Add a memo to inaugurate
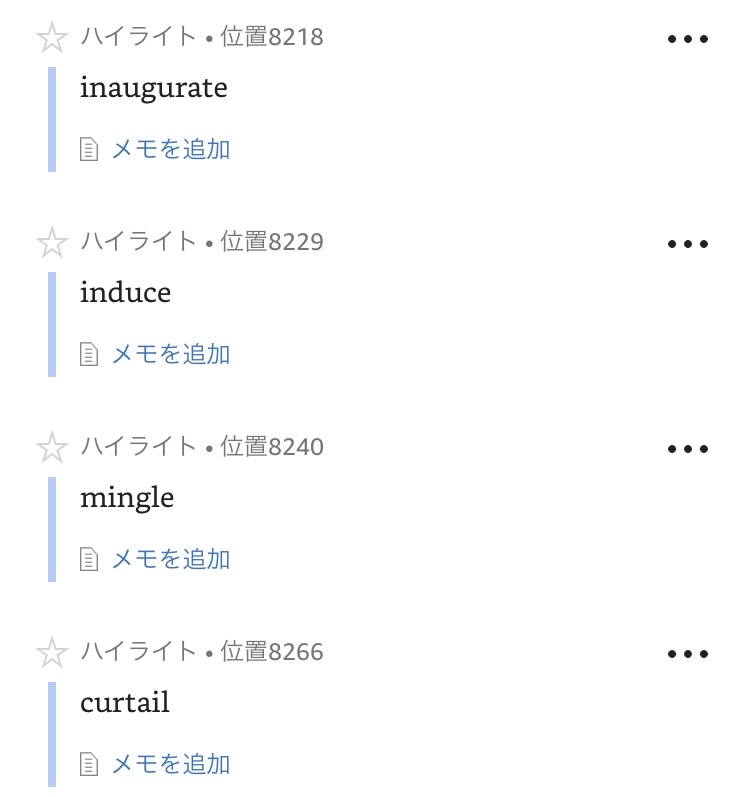 (x=170, y=150)
